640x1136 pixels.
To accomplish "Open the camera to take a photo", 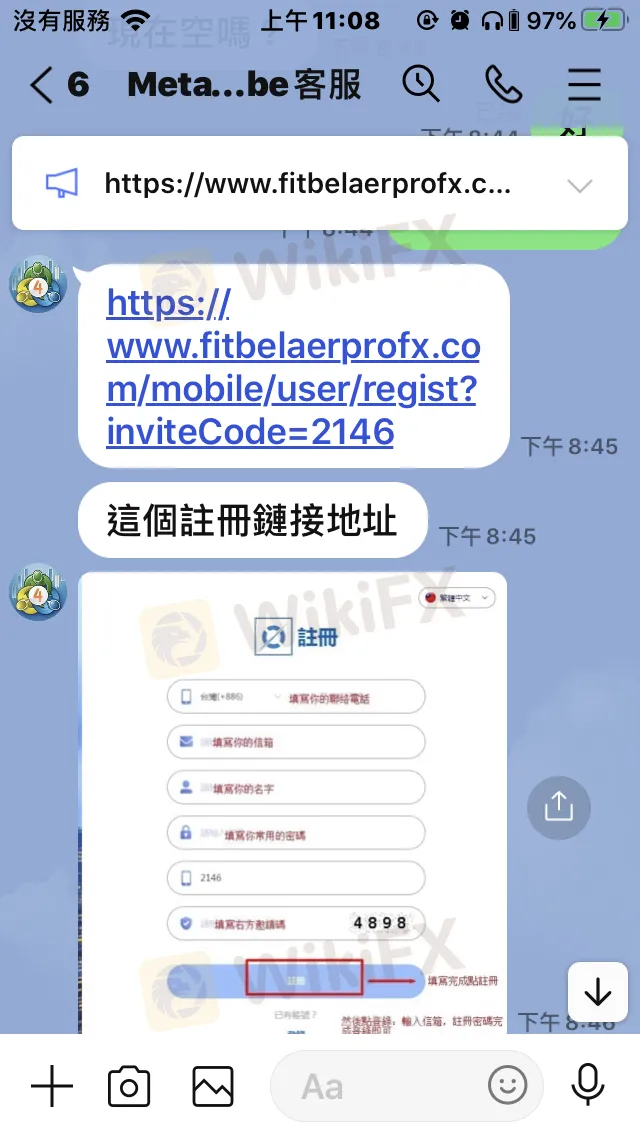I will 129,1086.
